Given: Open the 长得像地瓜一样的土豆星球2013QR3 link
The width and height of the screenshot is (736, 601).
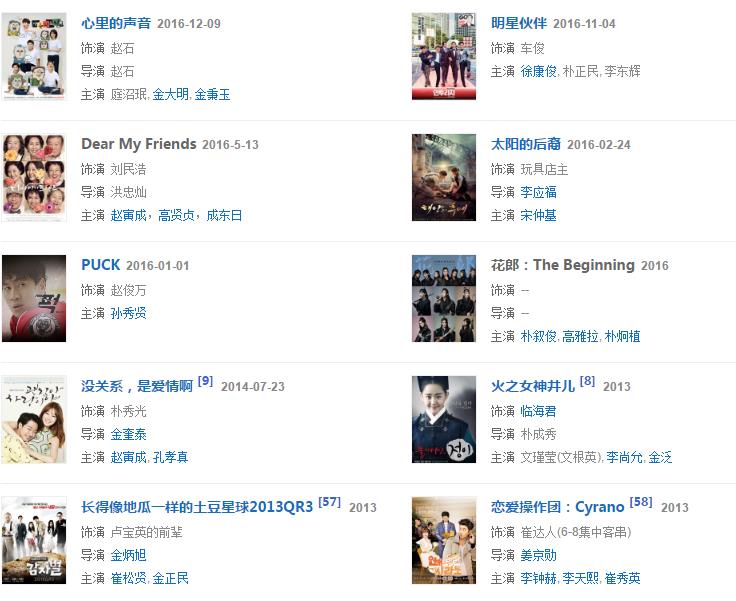Looking at the screenshot, I should [x=196, y=506].
